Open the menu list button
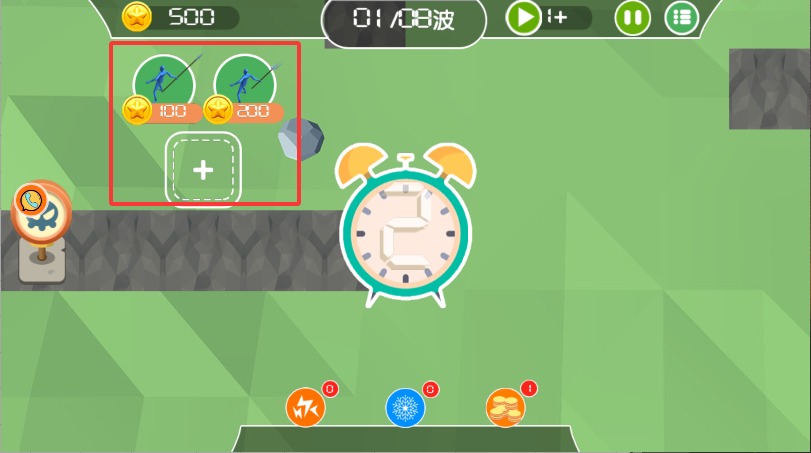This screenshot has height=453, width=811. pos(683,17)
